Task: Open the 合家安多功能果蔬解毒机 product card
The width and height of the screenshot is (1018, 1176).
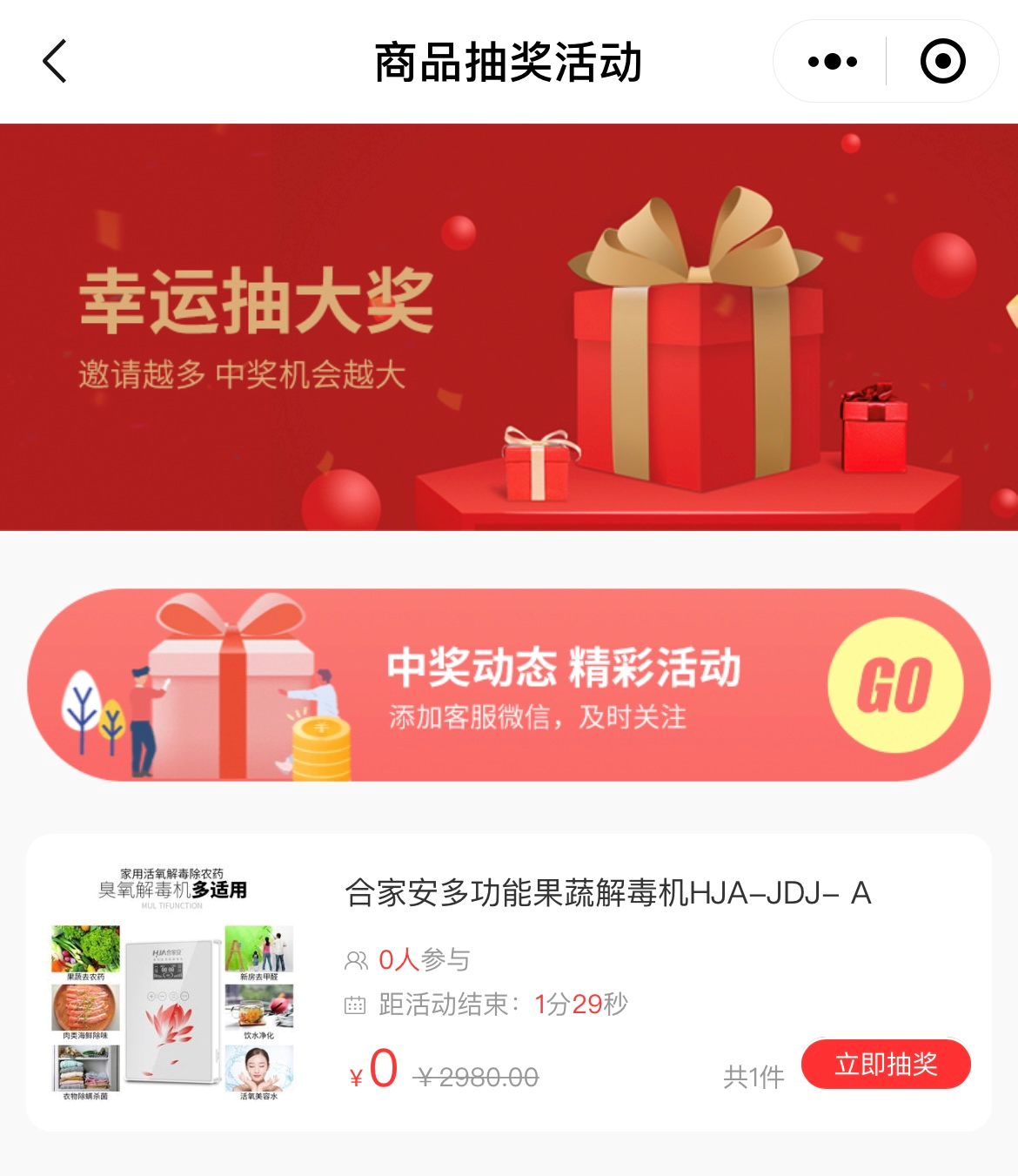Action: point(607,894)
